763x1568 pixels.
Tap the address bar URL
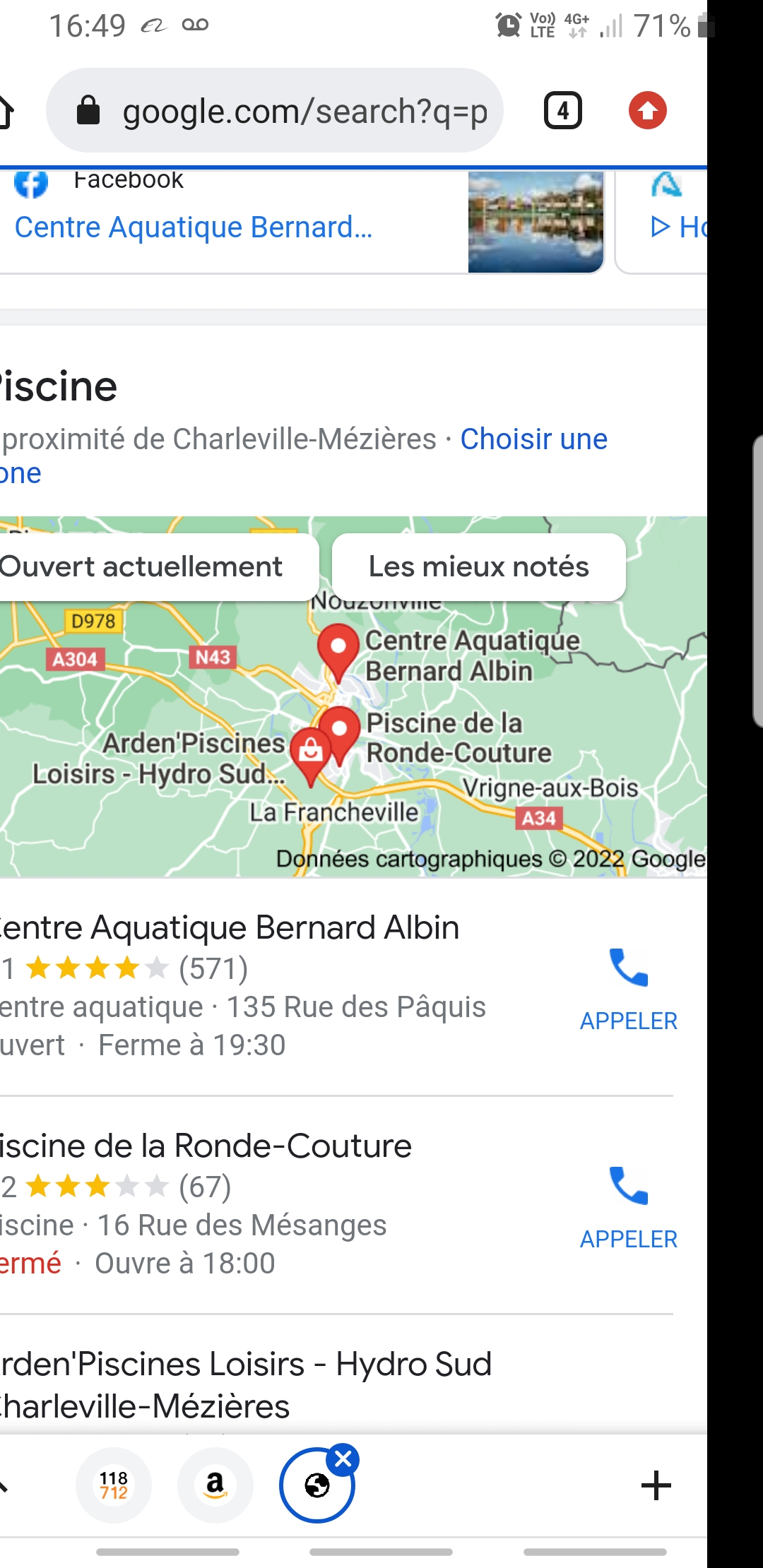pyautogui.click(x=304, y=112)
